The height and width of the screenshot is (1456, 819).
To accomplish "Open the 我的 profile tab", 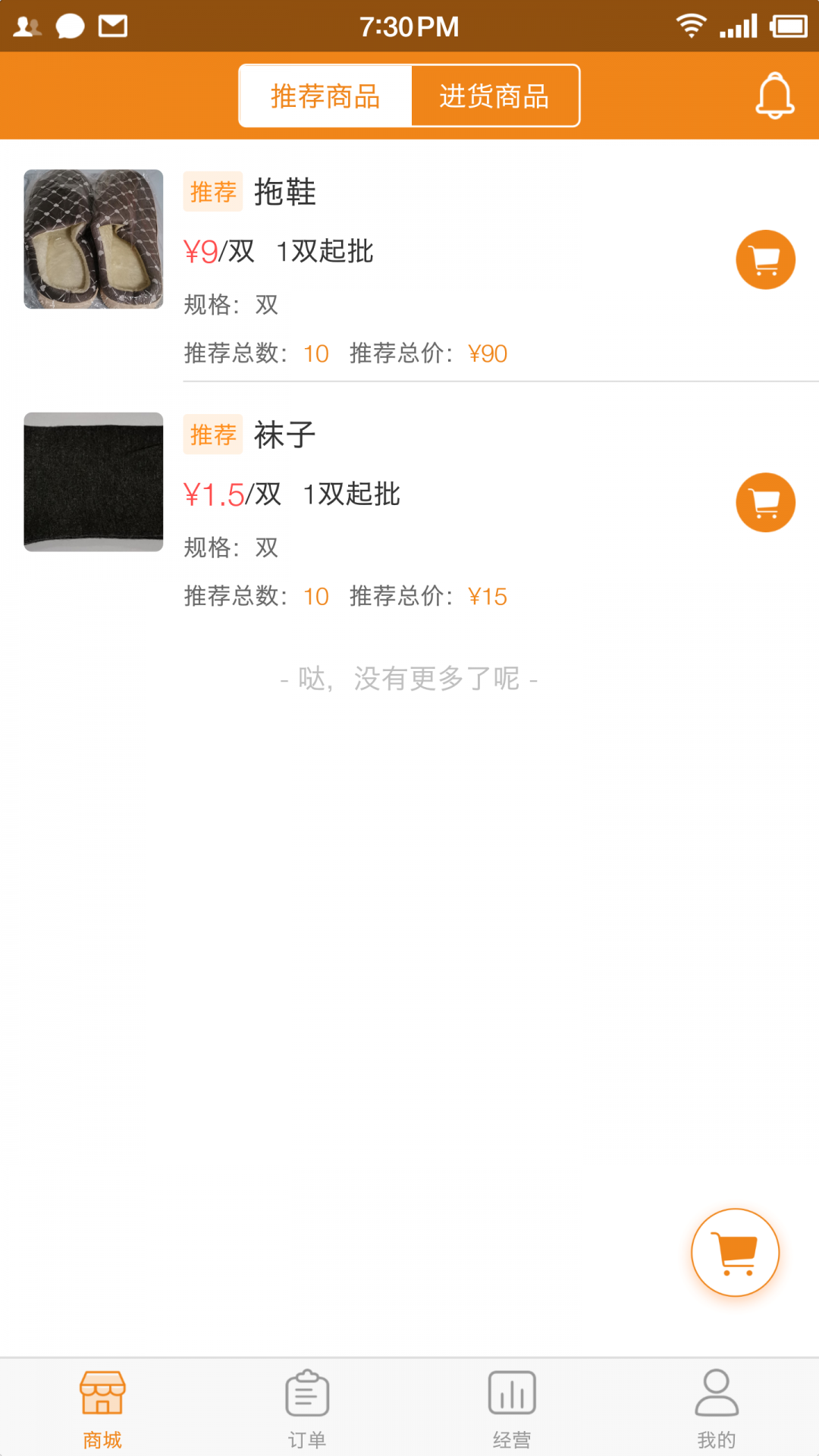I will 717,1408.
